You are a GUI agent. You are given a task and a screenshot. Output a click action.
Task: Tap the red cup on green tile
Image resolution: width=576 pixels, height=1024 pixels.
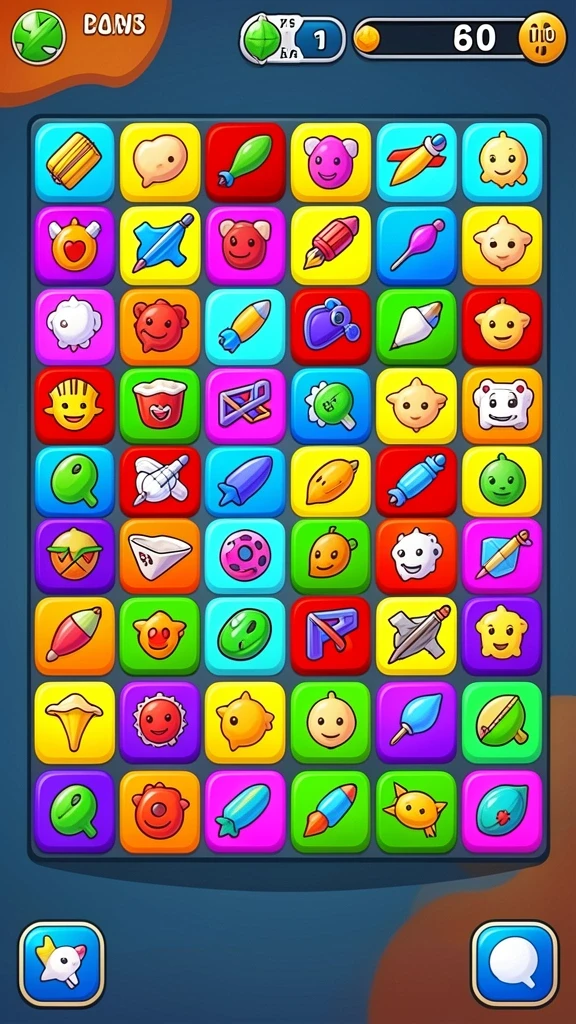click(x=160, y=406)
